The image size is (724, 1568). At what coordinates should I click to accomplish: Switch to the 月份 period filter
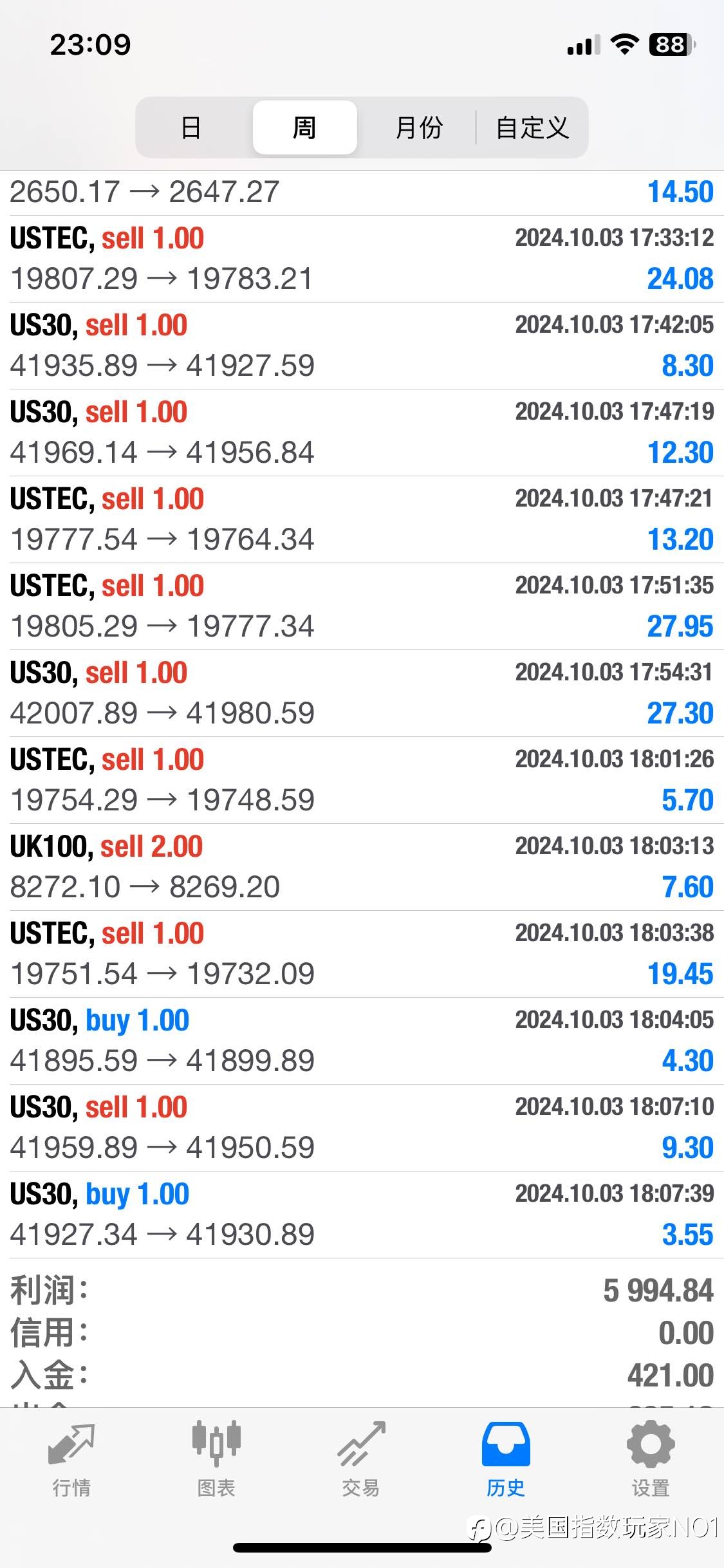pos(418,127)
